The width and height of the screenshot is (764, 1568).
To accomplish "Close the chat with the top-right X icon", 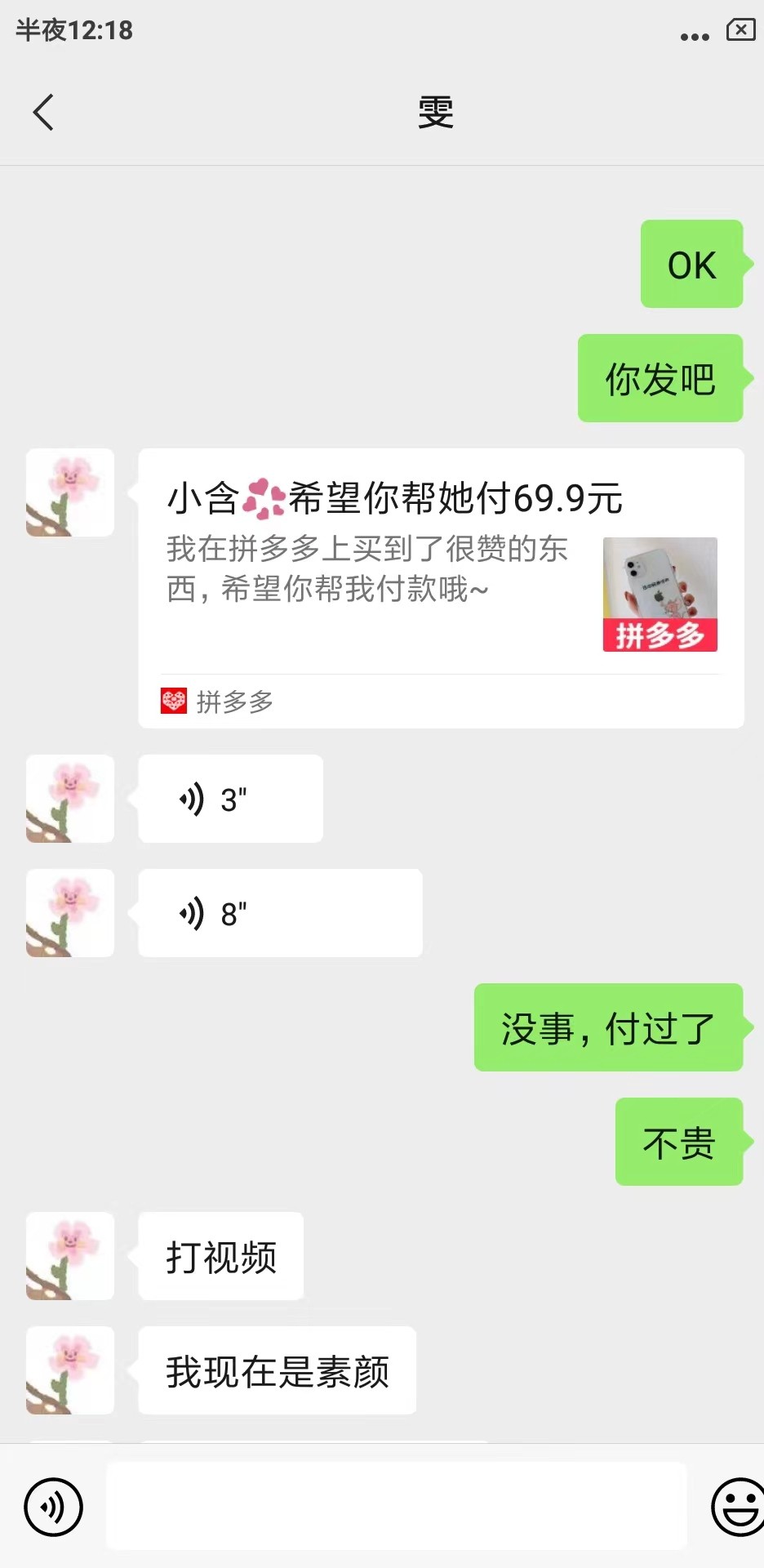I will (x=740, y=30).
